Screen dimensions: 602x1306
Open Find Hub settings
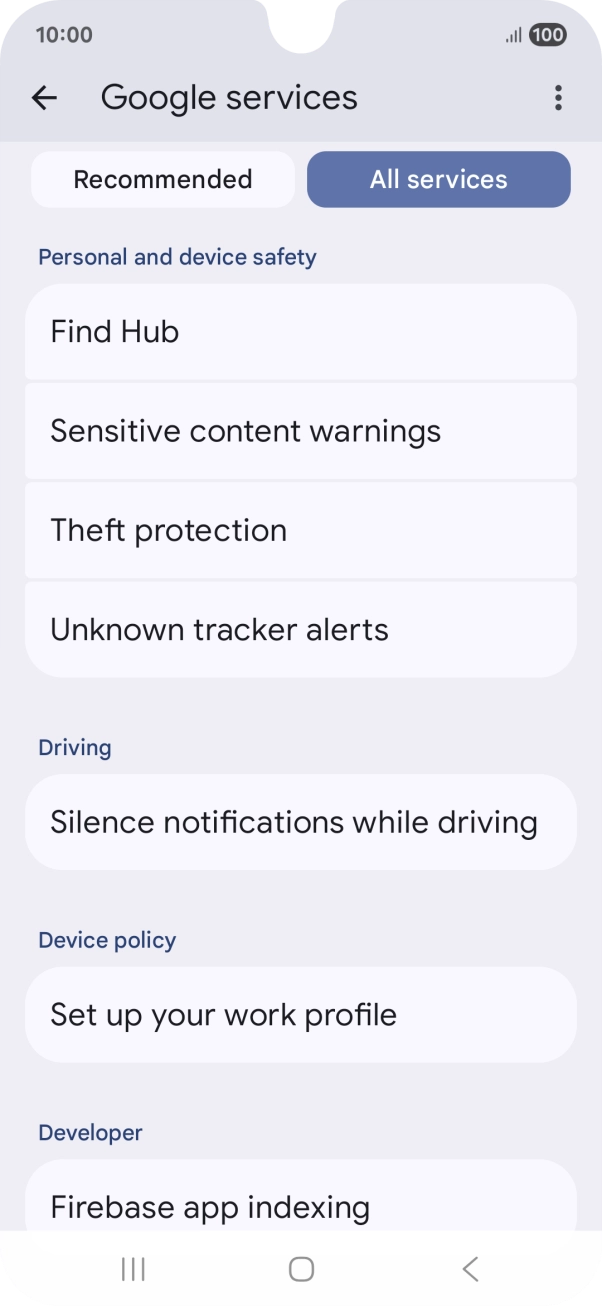click(x=300, y=332)
